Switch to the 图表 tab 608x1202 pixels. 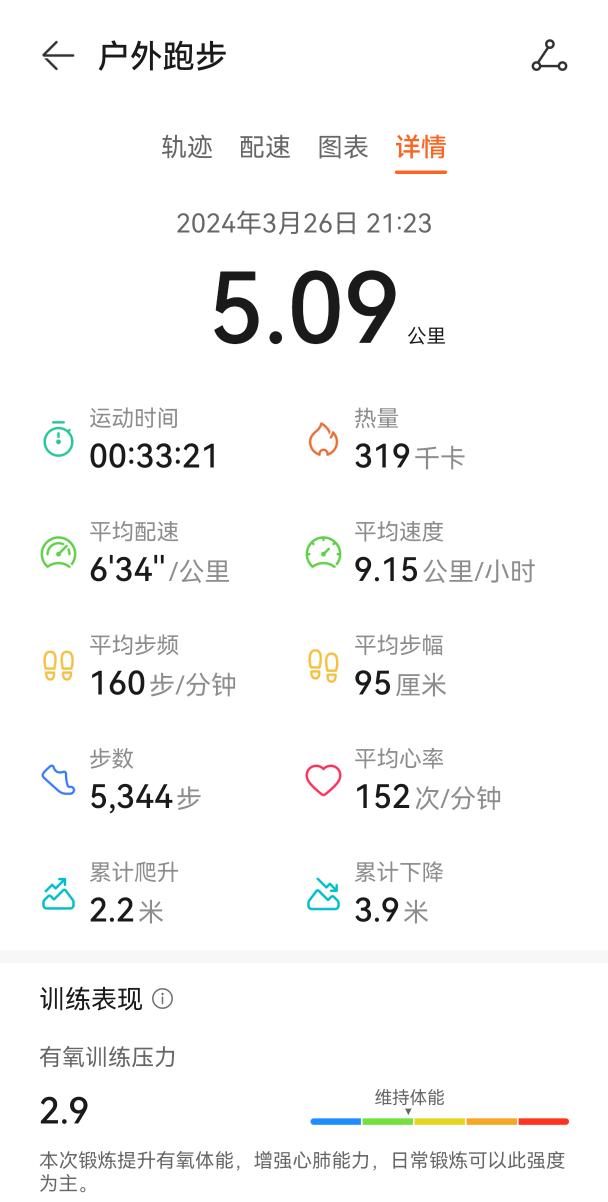click(x=343, y=147)
